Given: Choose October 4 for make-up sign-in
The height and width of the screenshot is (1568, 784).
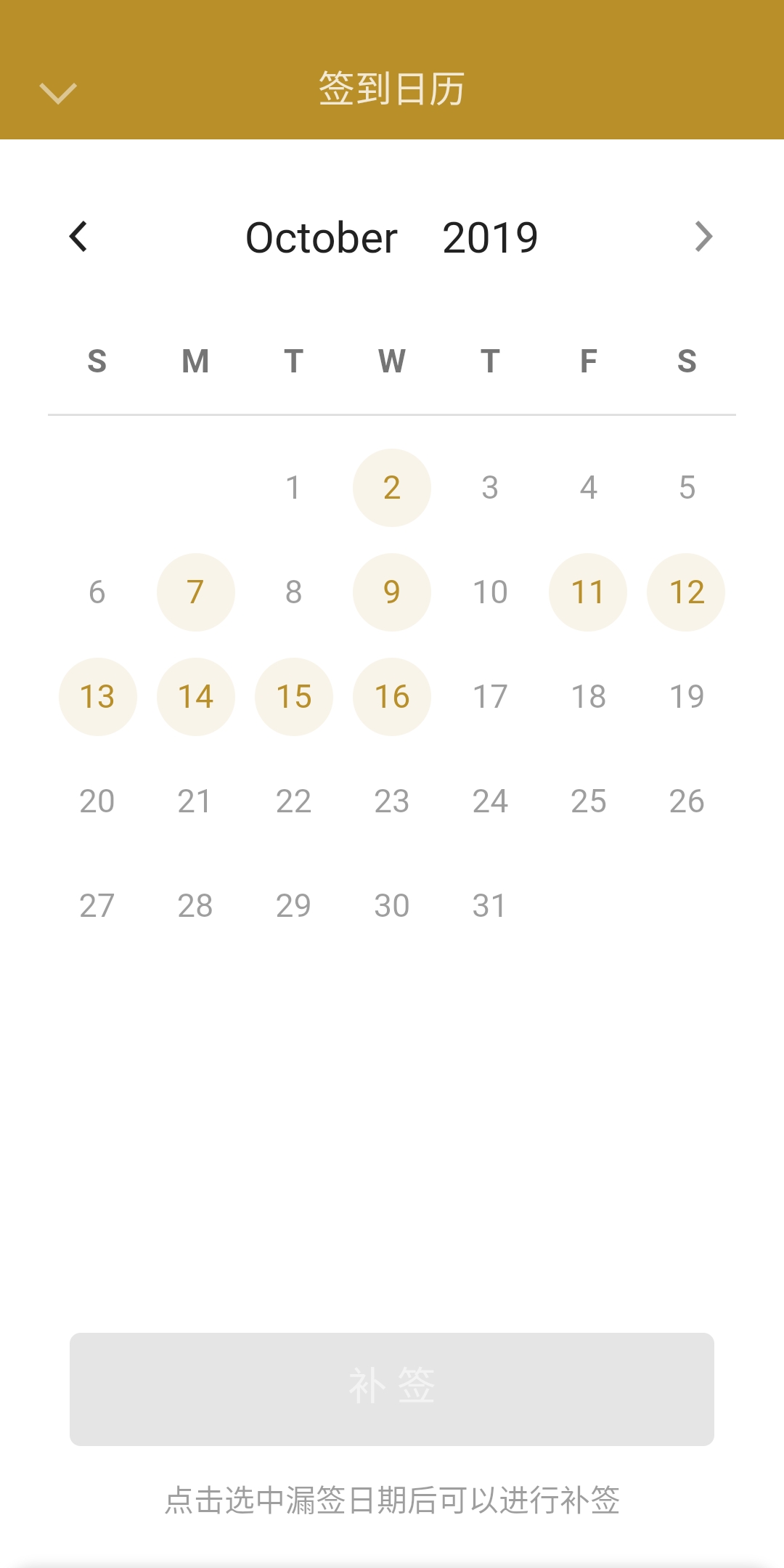Looking at the screenshot, I should (x=588, y=488).
